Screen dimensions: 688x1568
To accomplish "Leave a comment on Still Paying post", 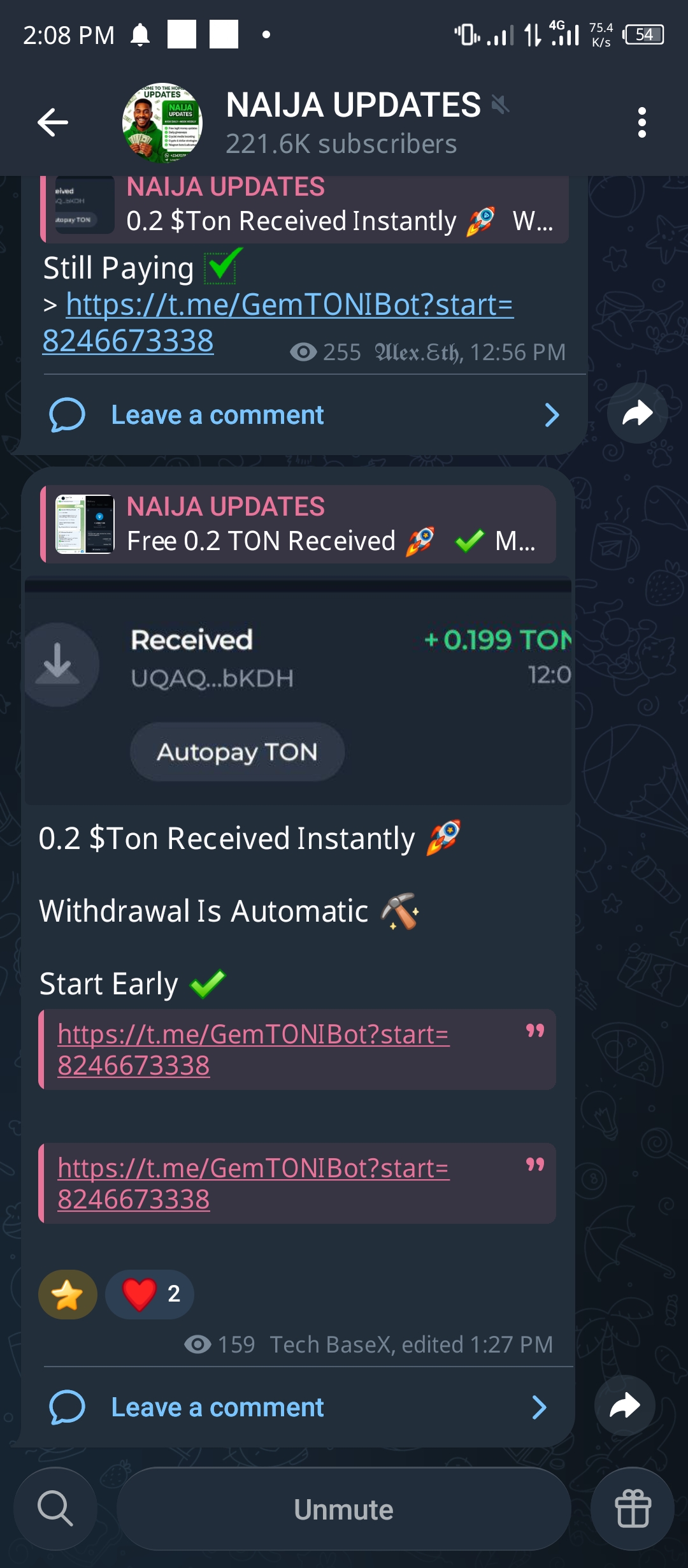I will 217,416.
